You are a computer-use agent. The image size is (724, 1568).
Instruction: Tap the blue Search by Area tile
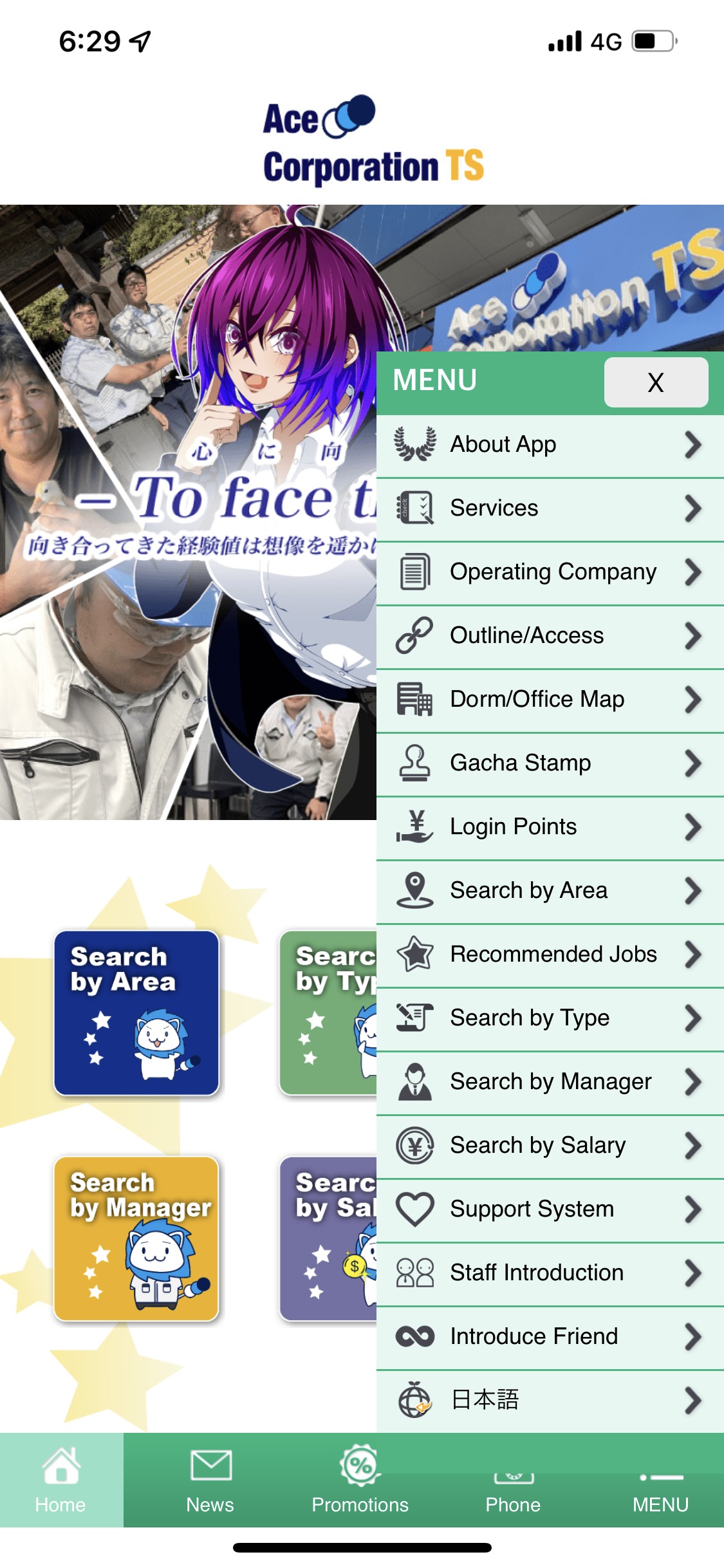136,1013
